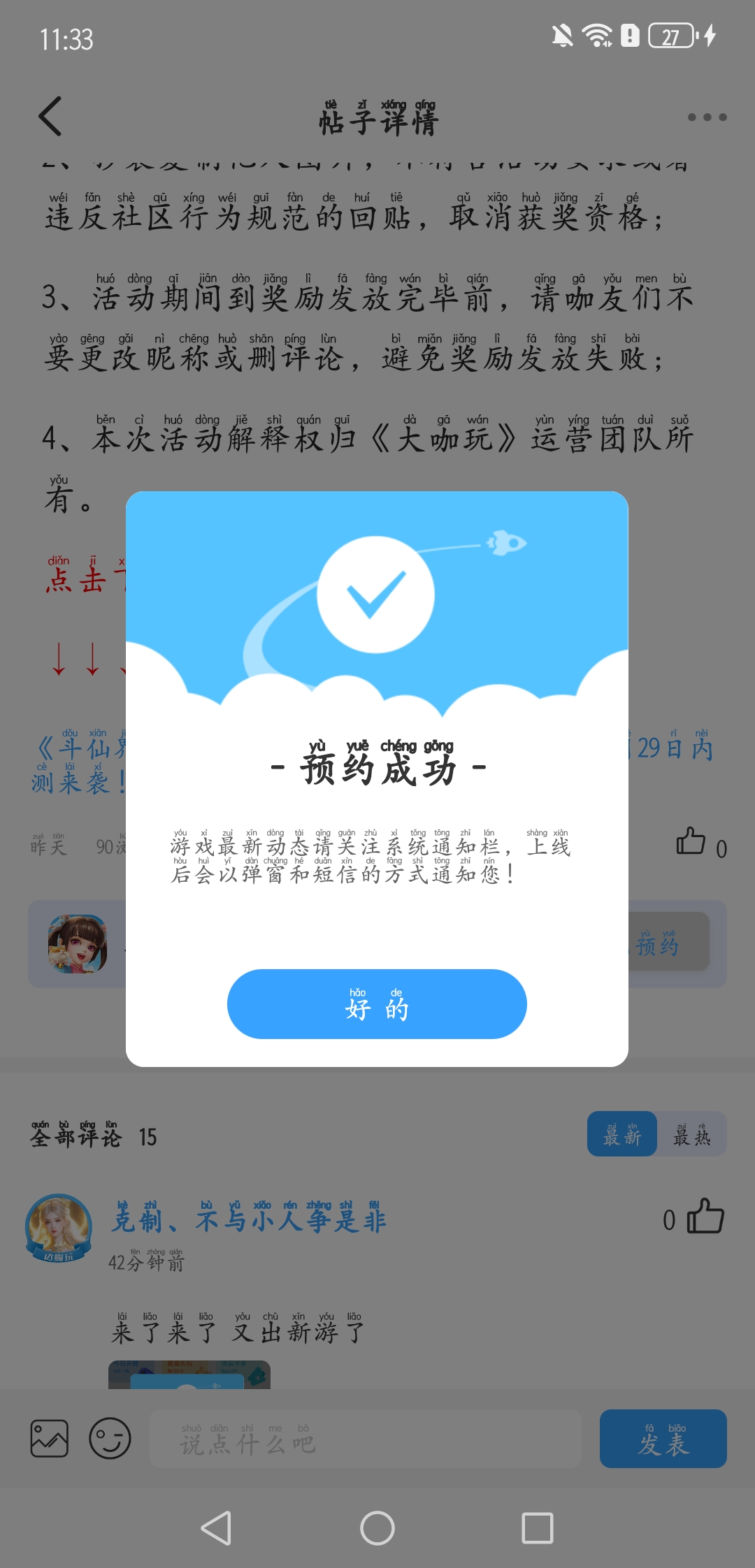The width and height of the screenshot is (755, 1568).
Task: Go back from post details
Action: click(x=50, y=117)
